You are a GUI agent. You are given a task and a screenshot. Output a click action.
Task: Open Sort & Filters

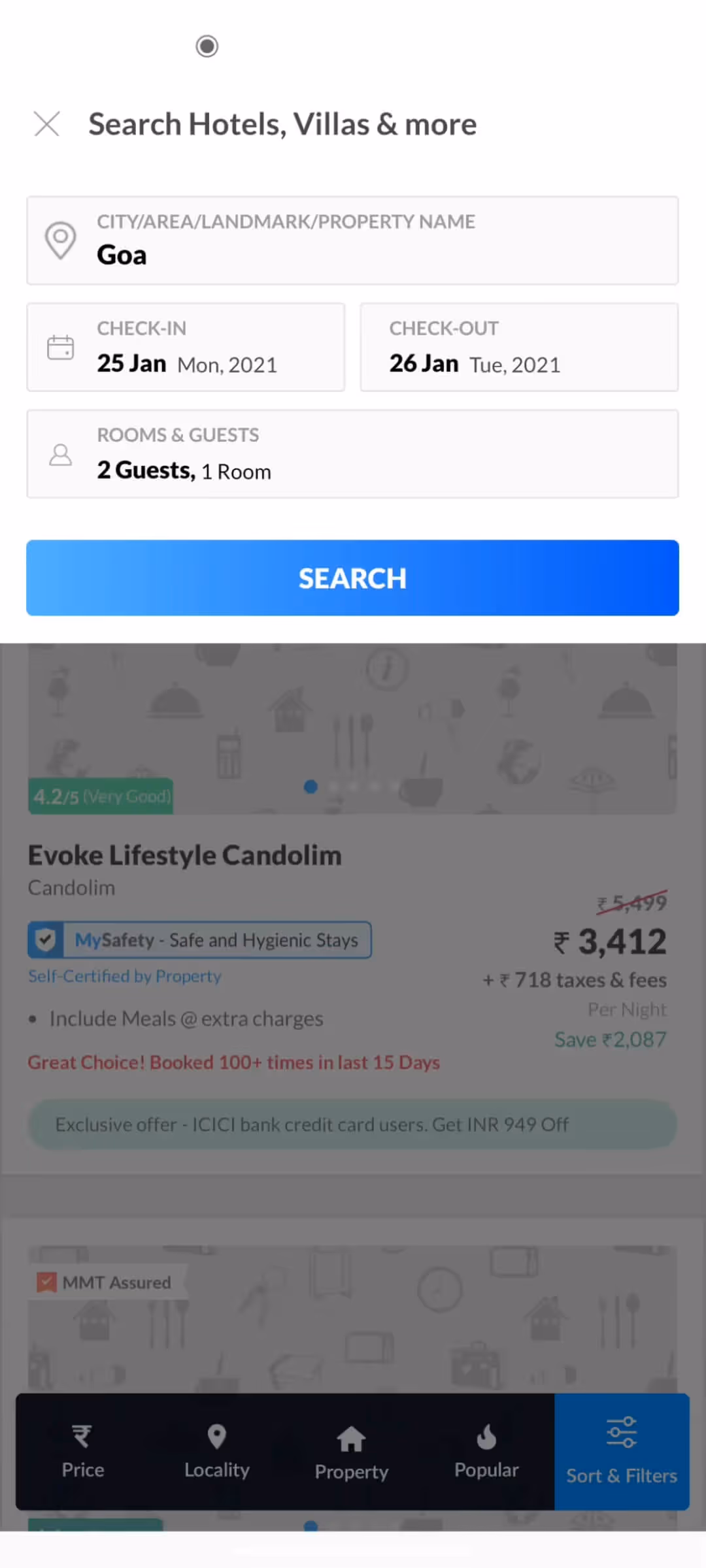coord(622,1452)
